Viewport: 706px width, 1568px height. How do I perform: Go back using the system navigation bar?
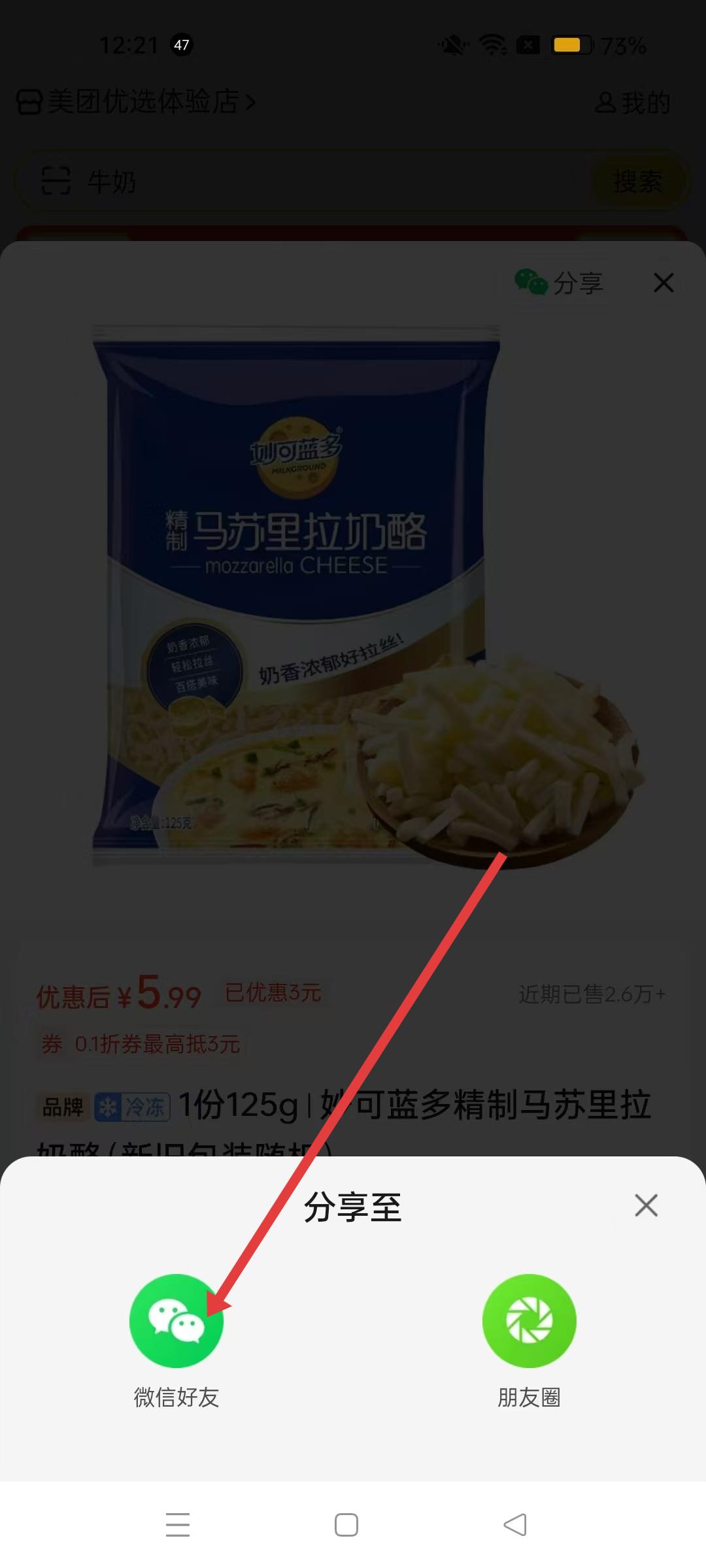tap(515, 1525)
